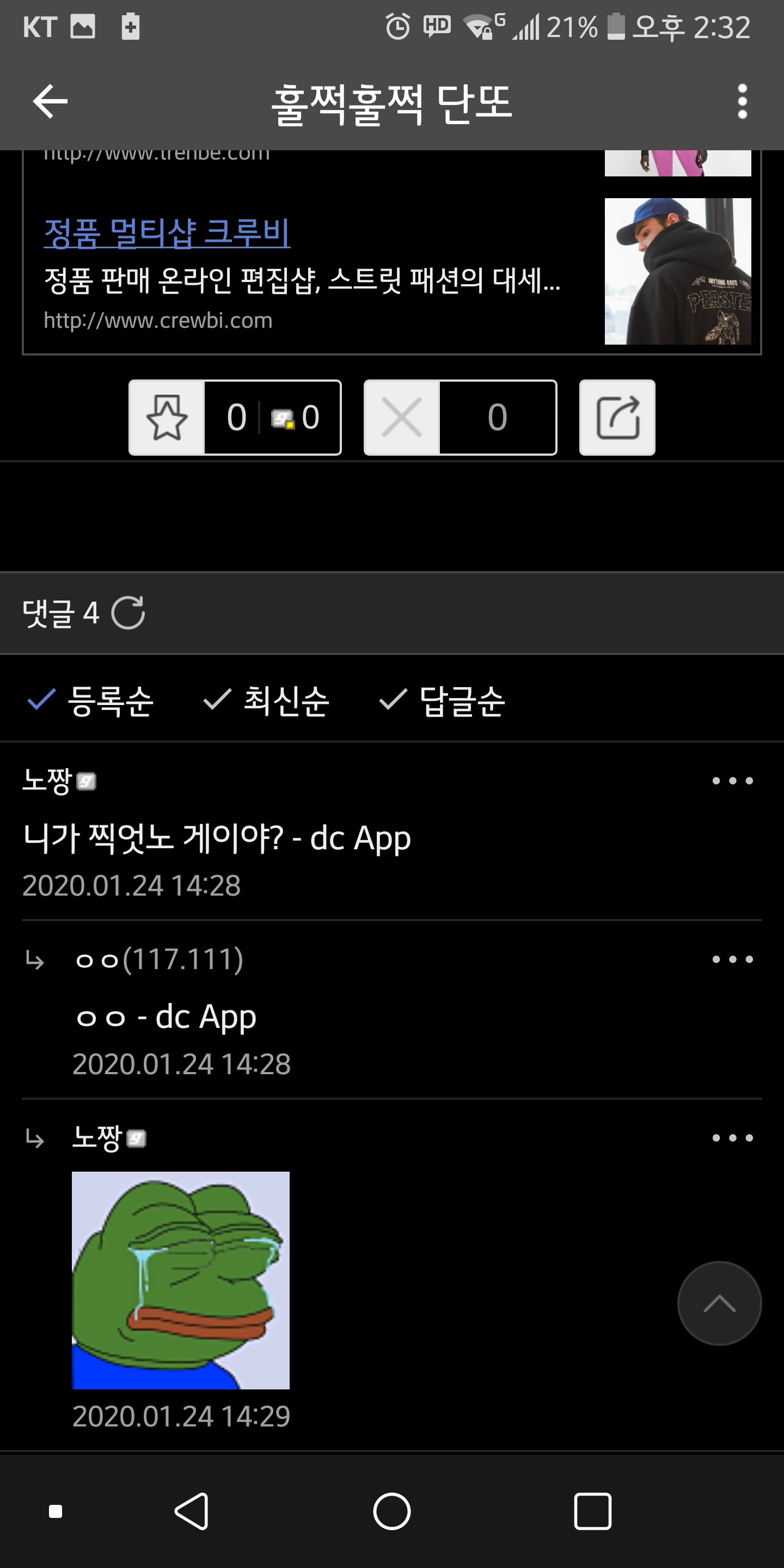Go to the home screen from the navigation bar
The height and width of the screenshot is (1568, 784).
(x=391, y=1511)
